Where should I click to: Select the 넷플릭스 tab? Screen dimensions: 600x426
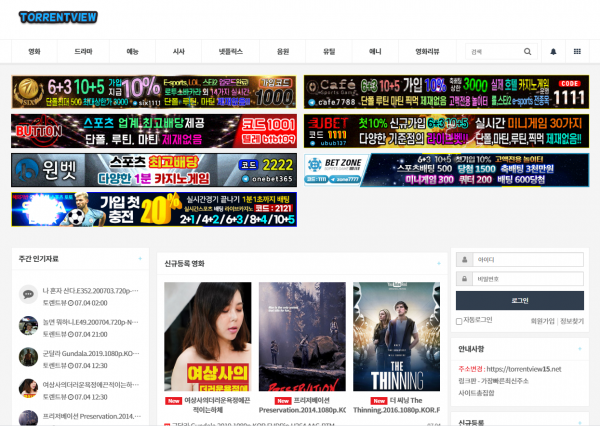[x=230, y=50]
